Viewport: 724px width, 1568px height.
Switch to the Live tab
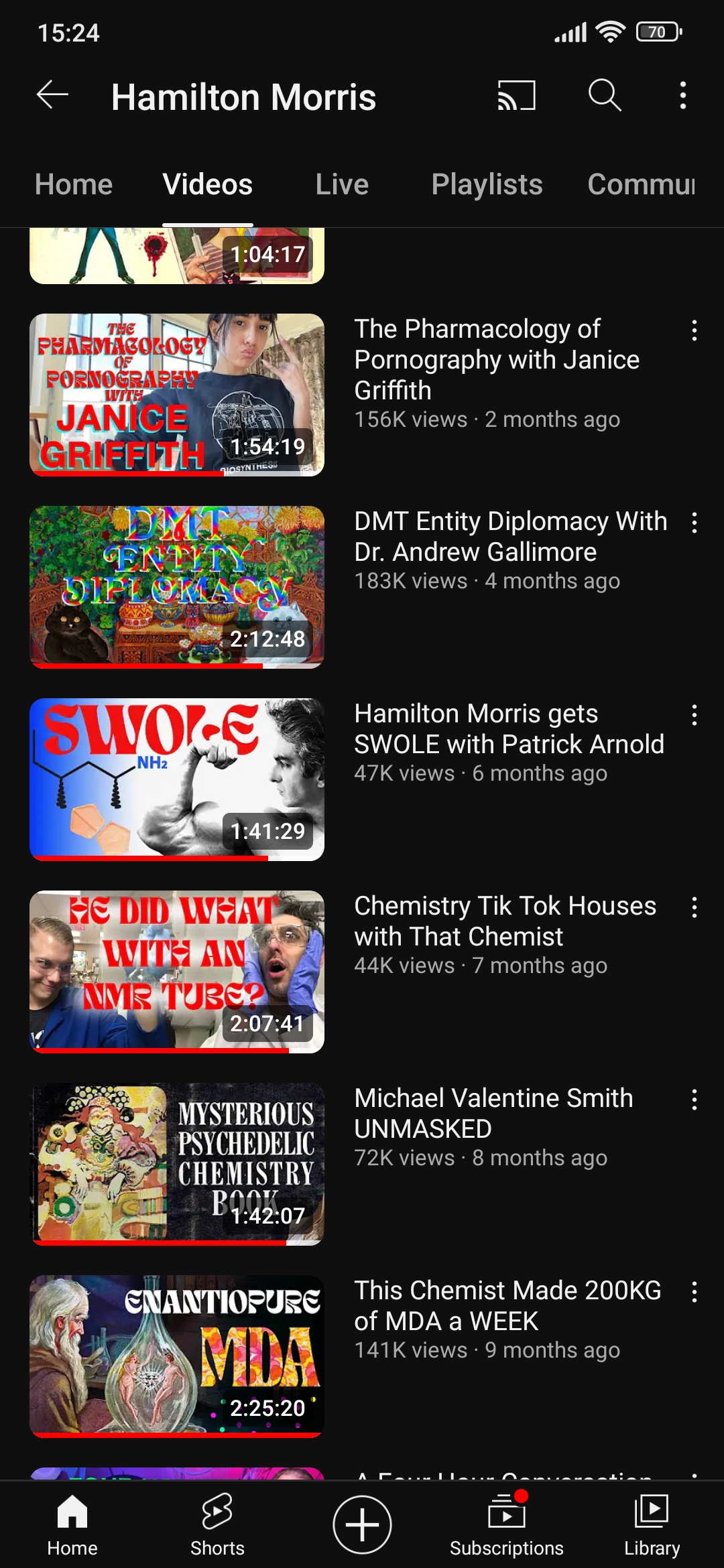(342, 184)
